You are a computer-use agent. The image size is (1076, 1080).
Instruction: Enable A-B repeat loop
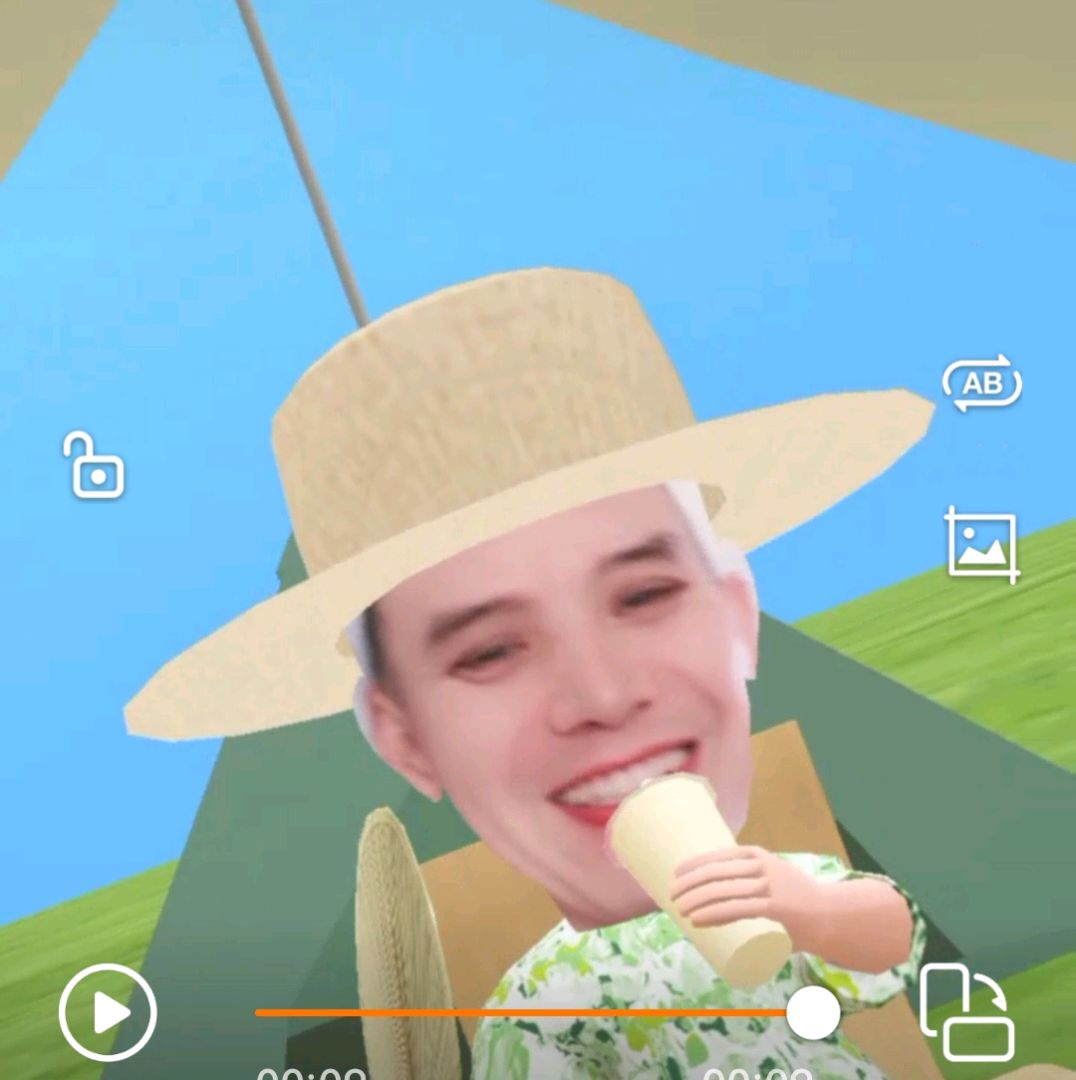(982, 383)
